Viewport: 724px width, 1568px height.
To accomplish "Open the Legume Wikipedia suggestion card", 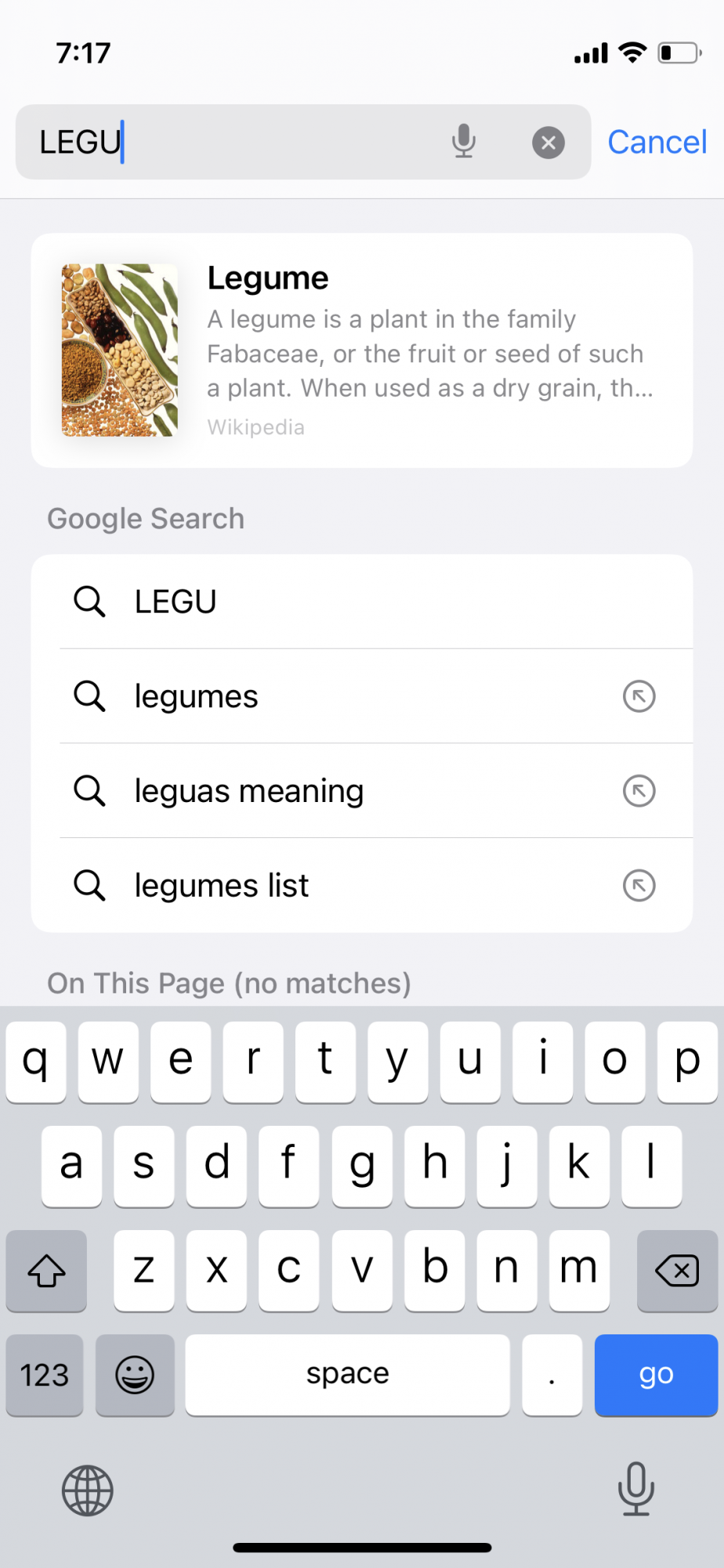I will 361,350.
